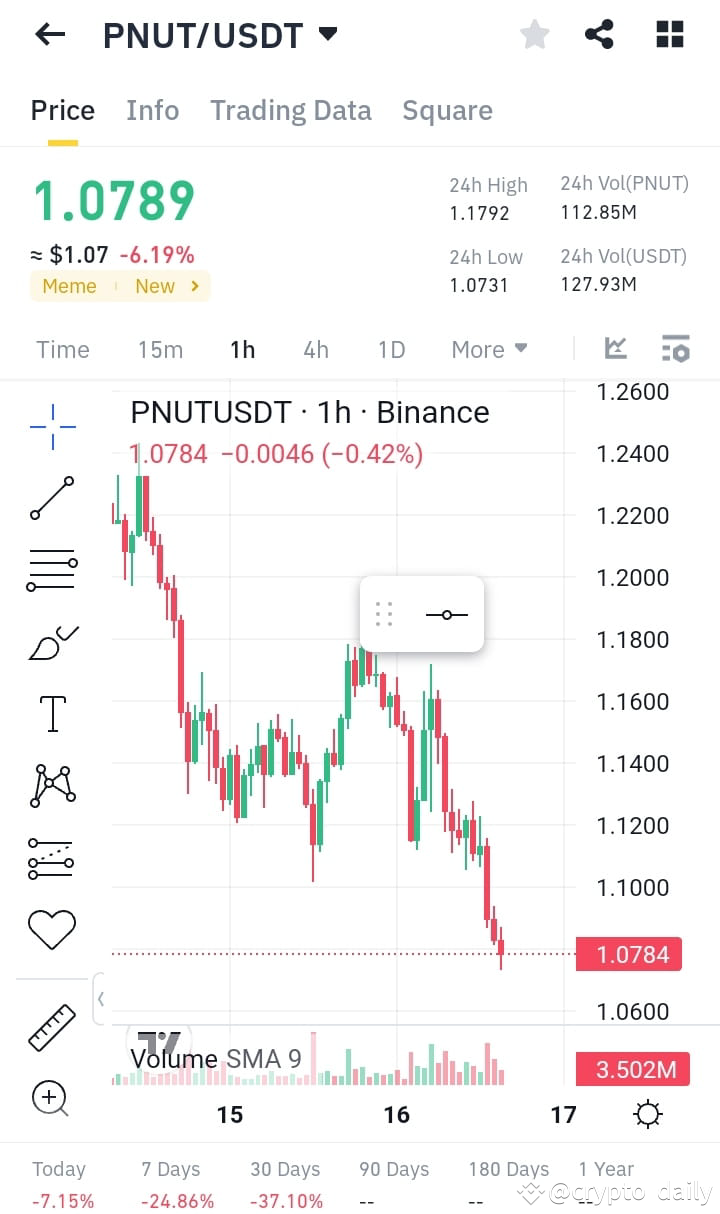This screenshot has width=720, height=1214.
Task: Tap the Meme category label
Action: (x=68, y=286)
